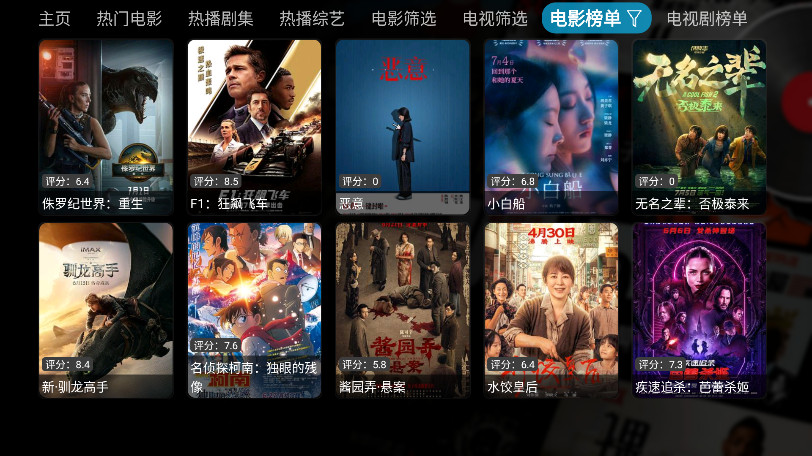Viewport: 812px width, 456px height.
Task: Open the movie 小白船
Action: pos(551,125)
